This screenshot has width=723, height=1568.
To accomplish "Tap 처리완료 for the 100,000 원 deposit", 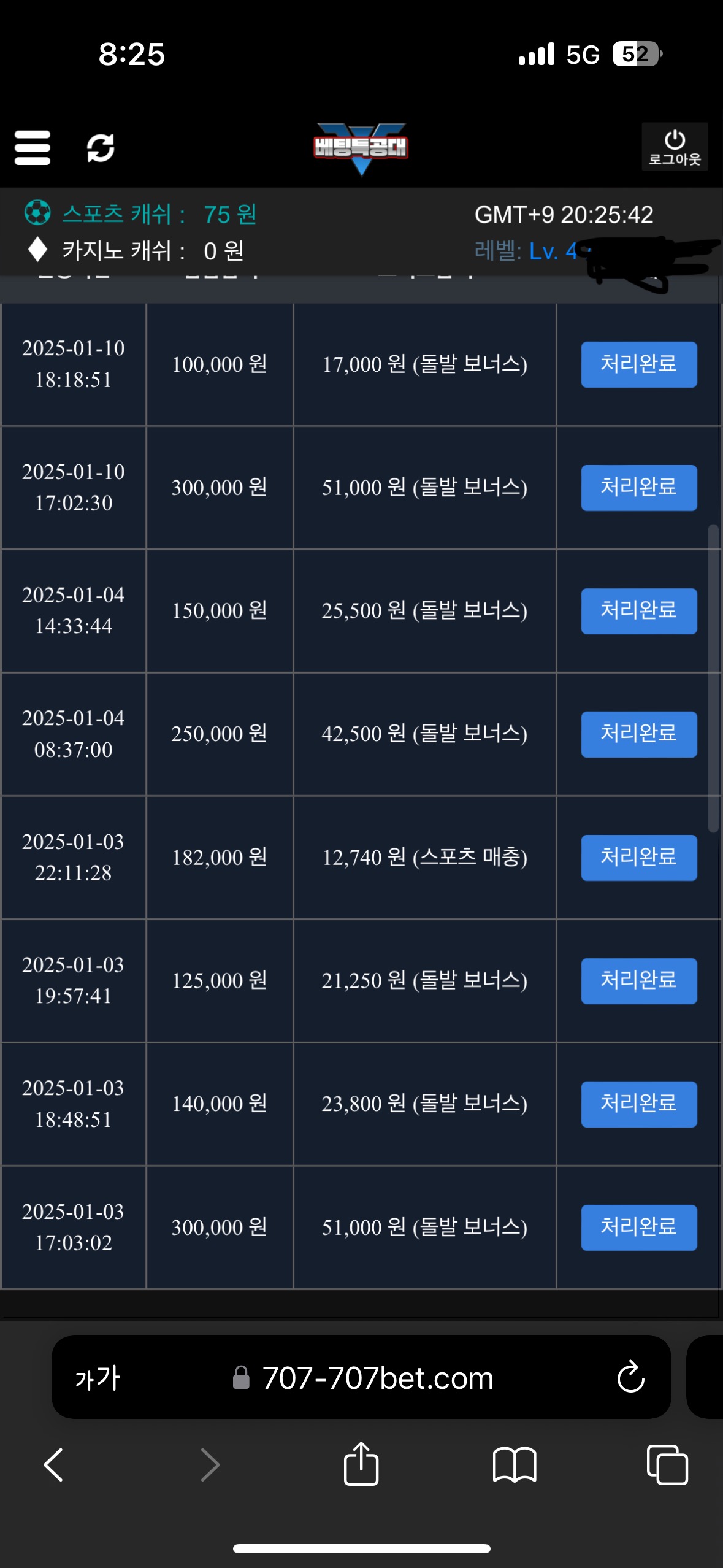I will pos(638,364).
